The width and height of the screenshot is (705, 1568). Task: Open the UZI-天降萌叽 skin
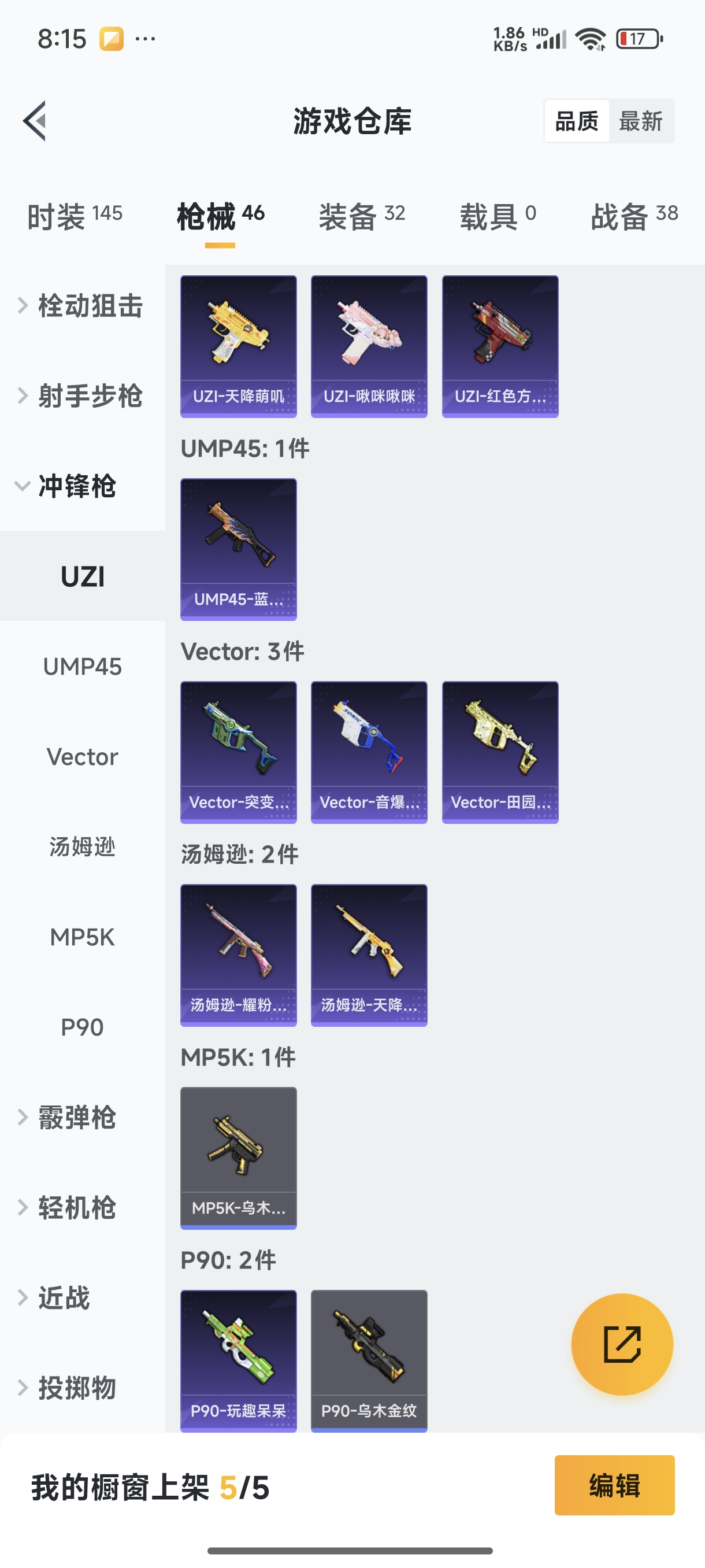(239, 346)
